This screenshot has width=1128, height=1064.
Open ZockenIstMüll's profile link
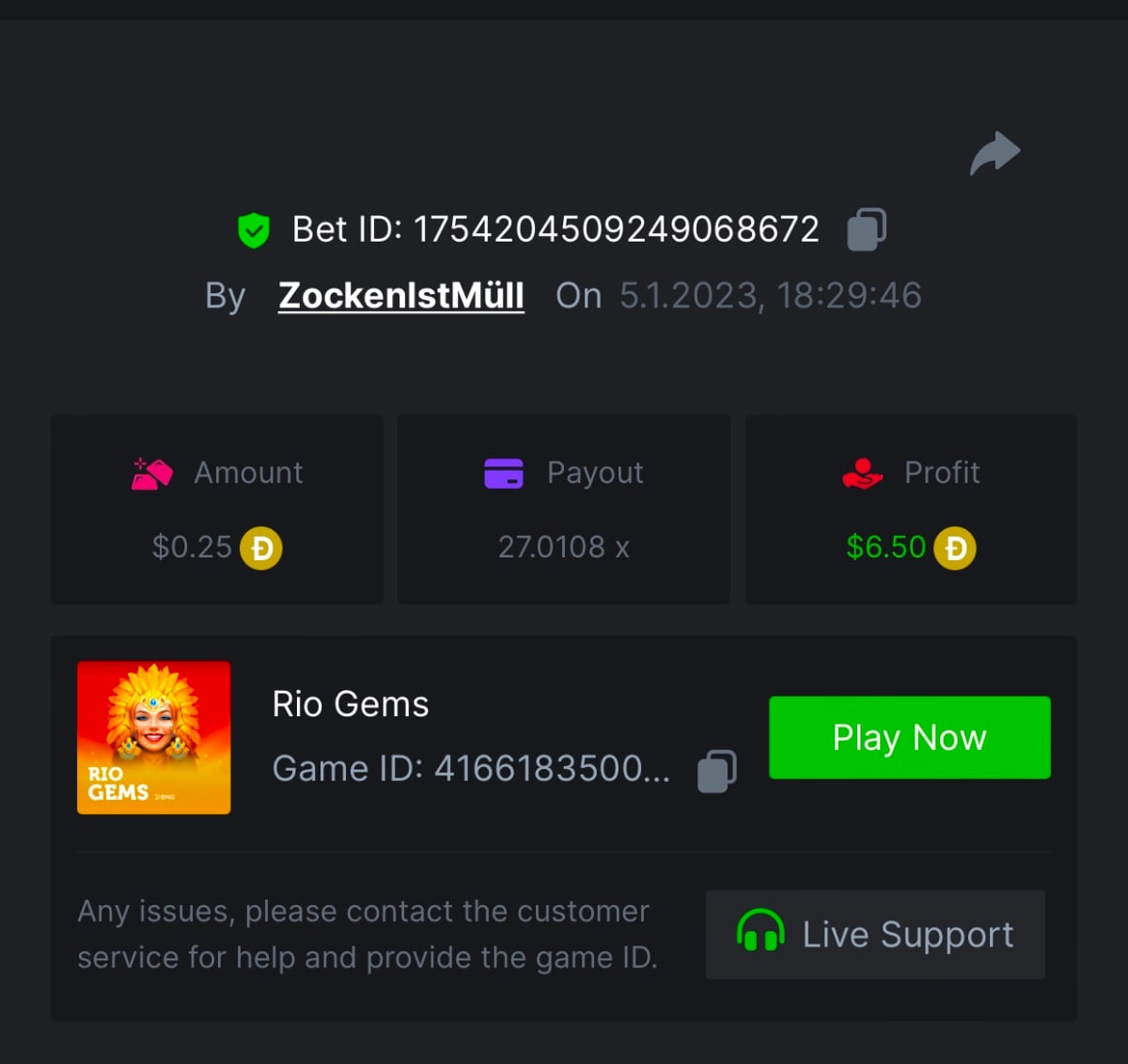tap(401, 296)
